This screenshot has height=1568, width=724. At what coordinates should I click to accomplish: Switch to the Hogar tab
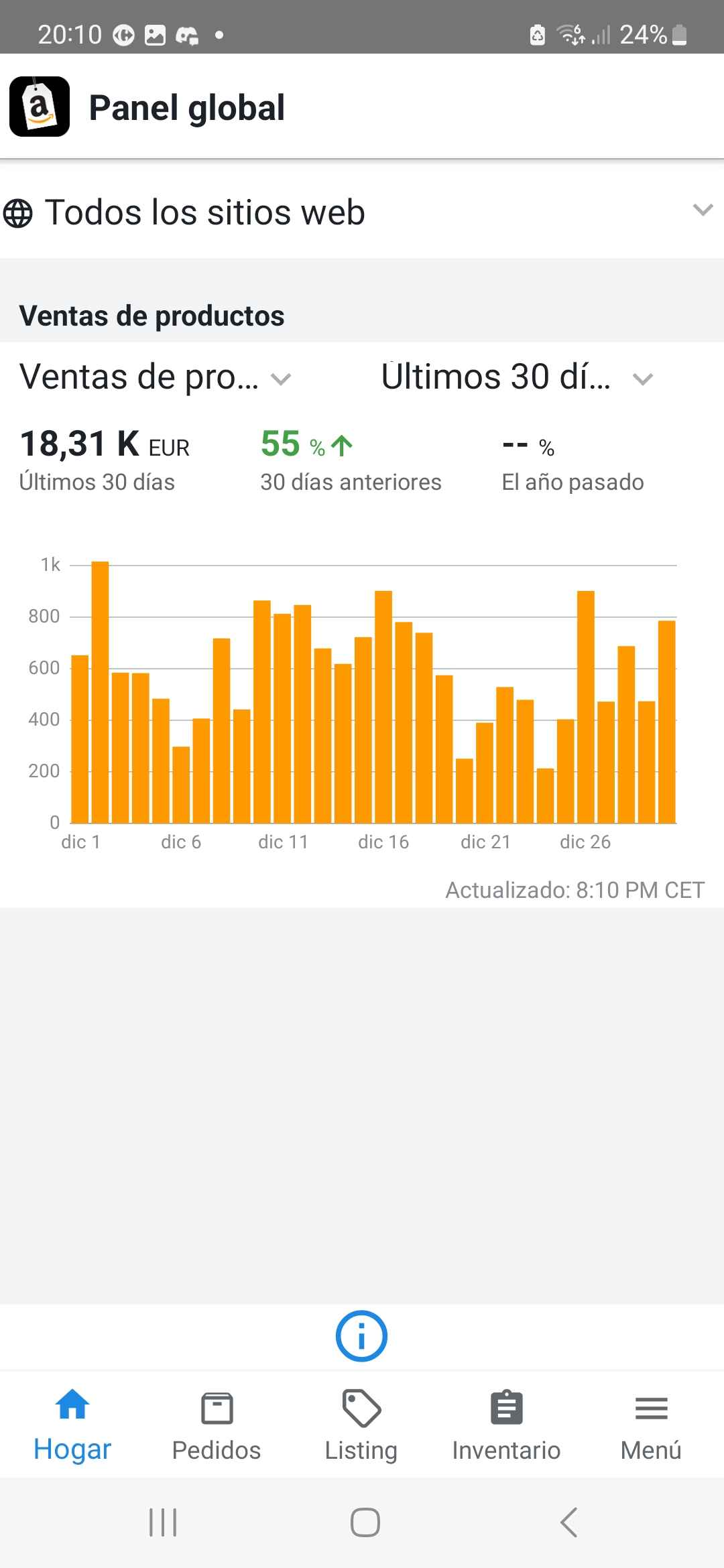[72, 1425]
